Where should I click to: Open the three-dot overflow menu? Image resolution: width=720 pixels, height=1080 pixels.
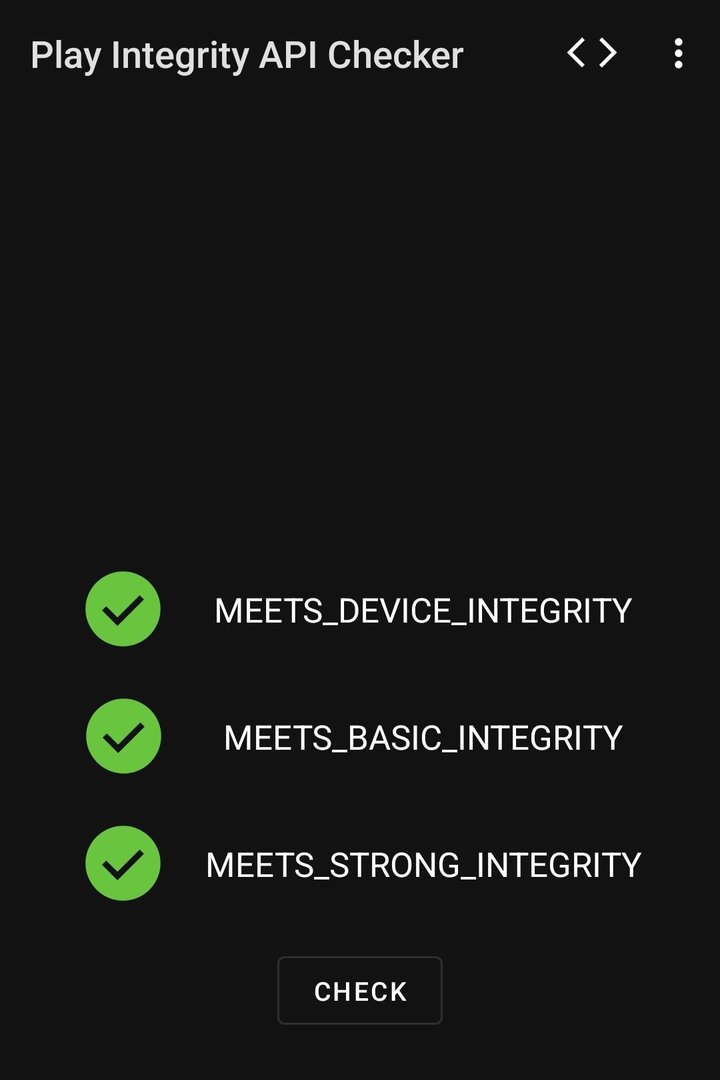point(678,54)
